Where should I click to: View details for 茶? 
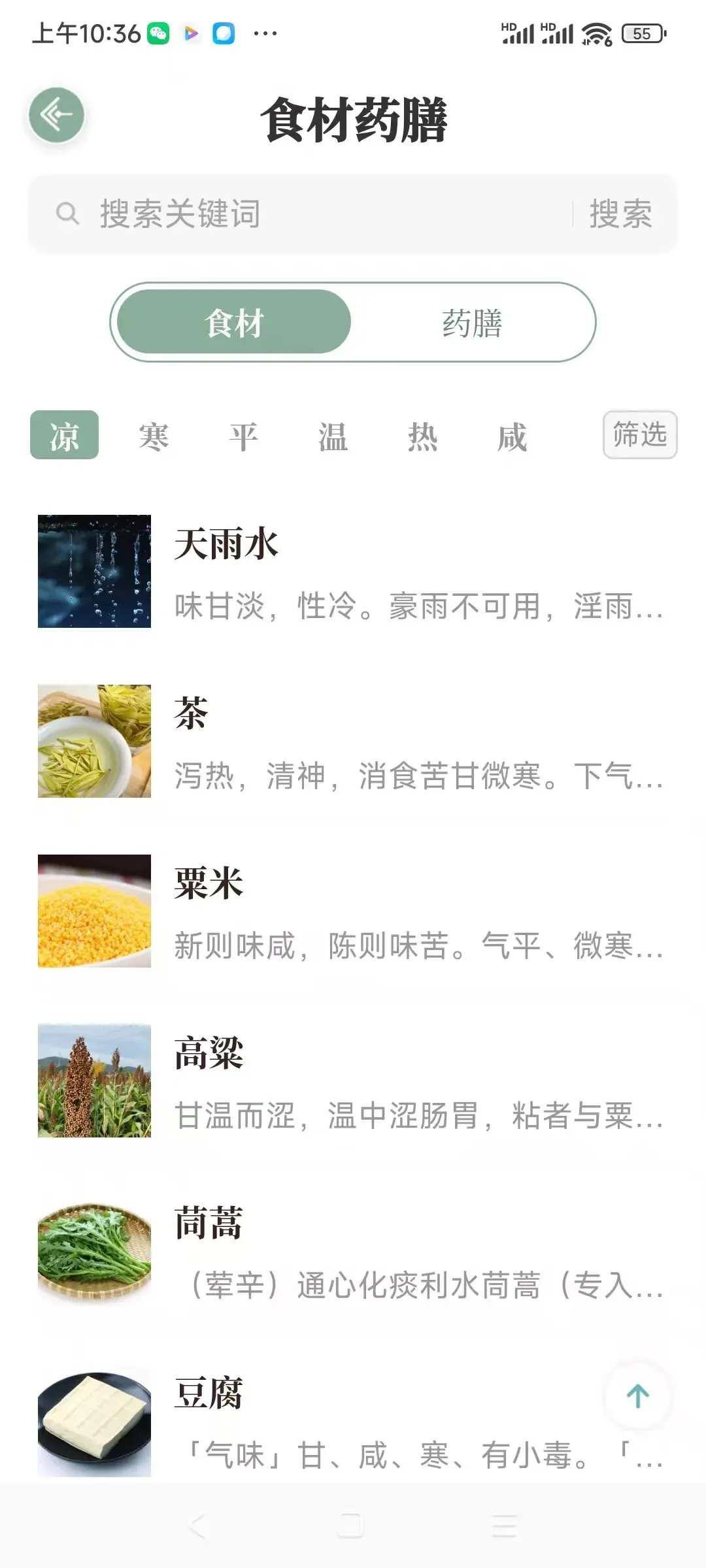(353, 742)
